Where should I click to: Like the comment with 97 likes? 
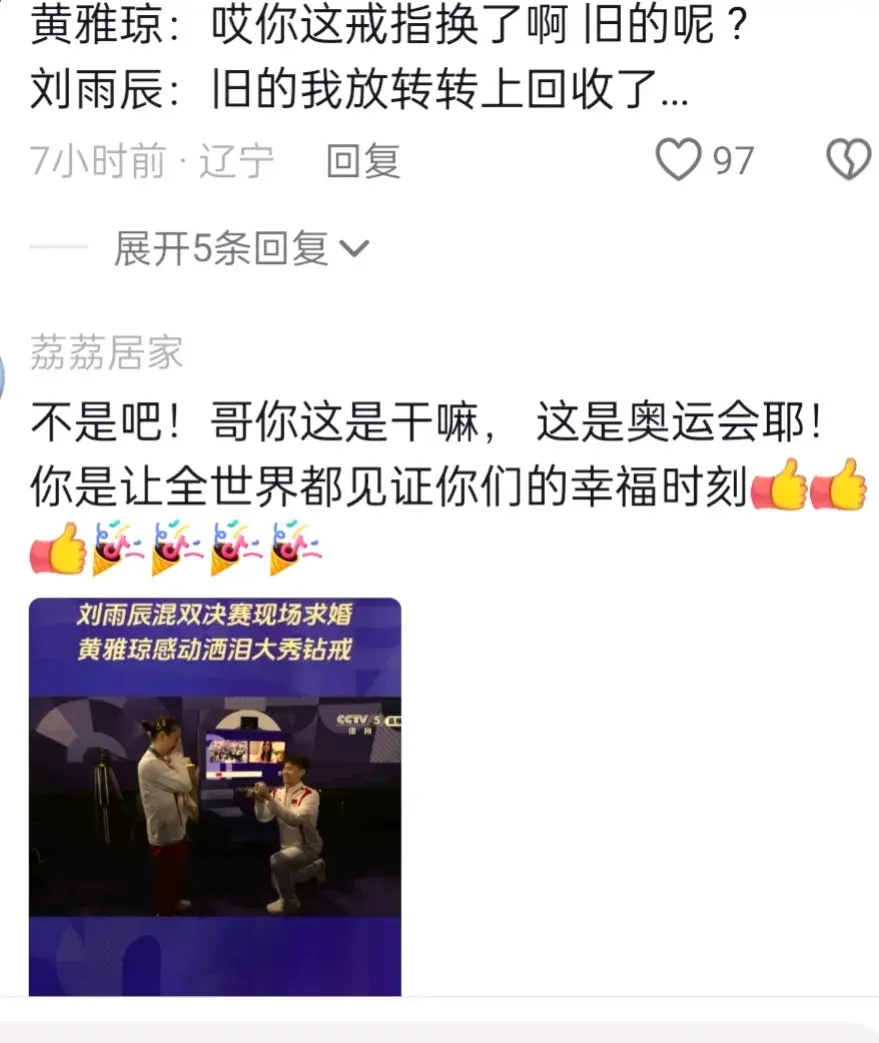678,160
